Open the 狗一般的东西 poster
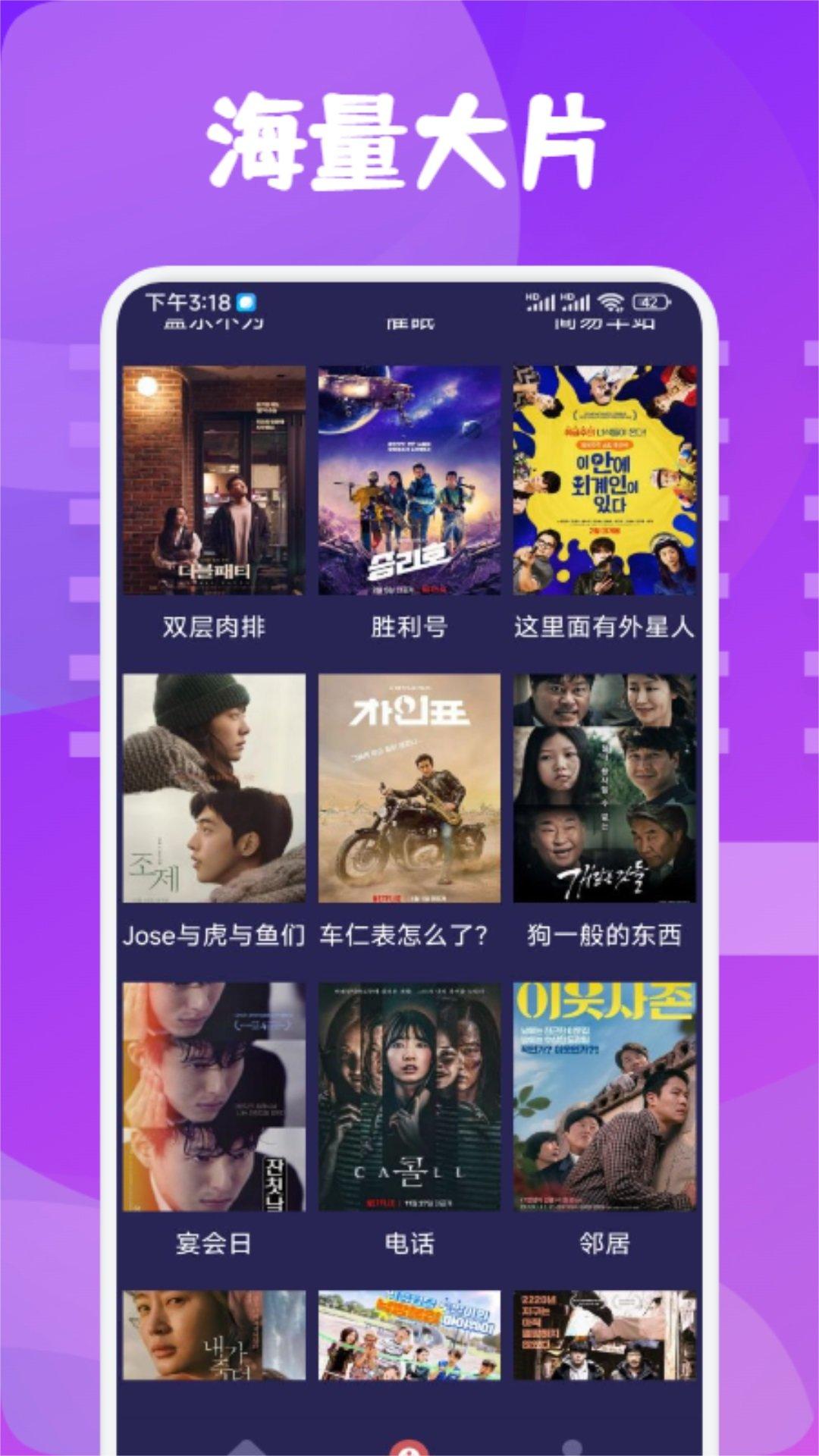819x1456 pixels. pos(607,789)
